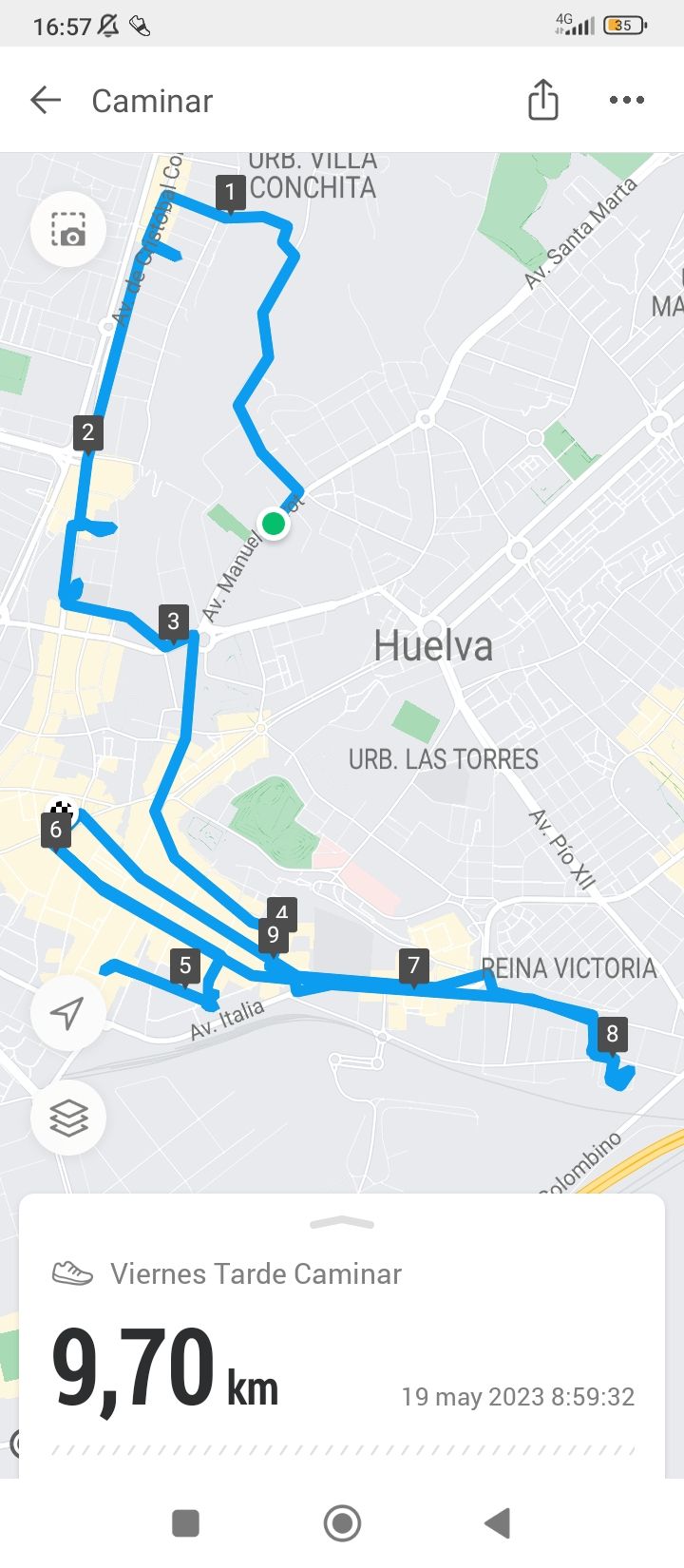
Task: Select the Caminar title in the header
Action: pyautogui.click(x=151, y=100)
